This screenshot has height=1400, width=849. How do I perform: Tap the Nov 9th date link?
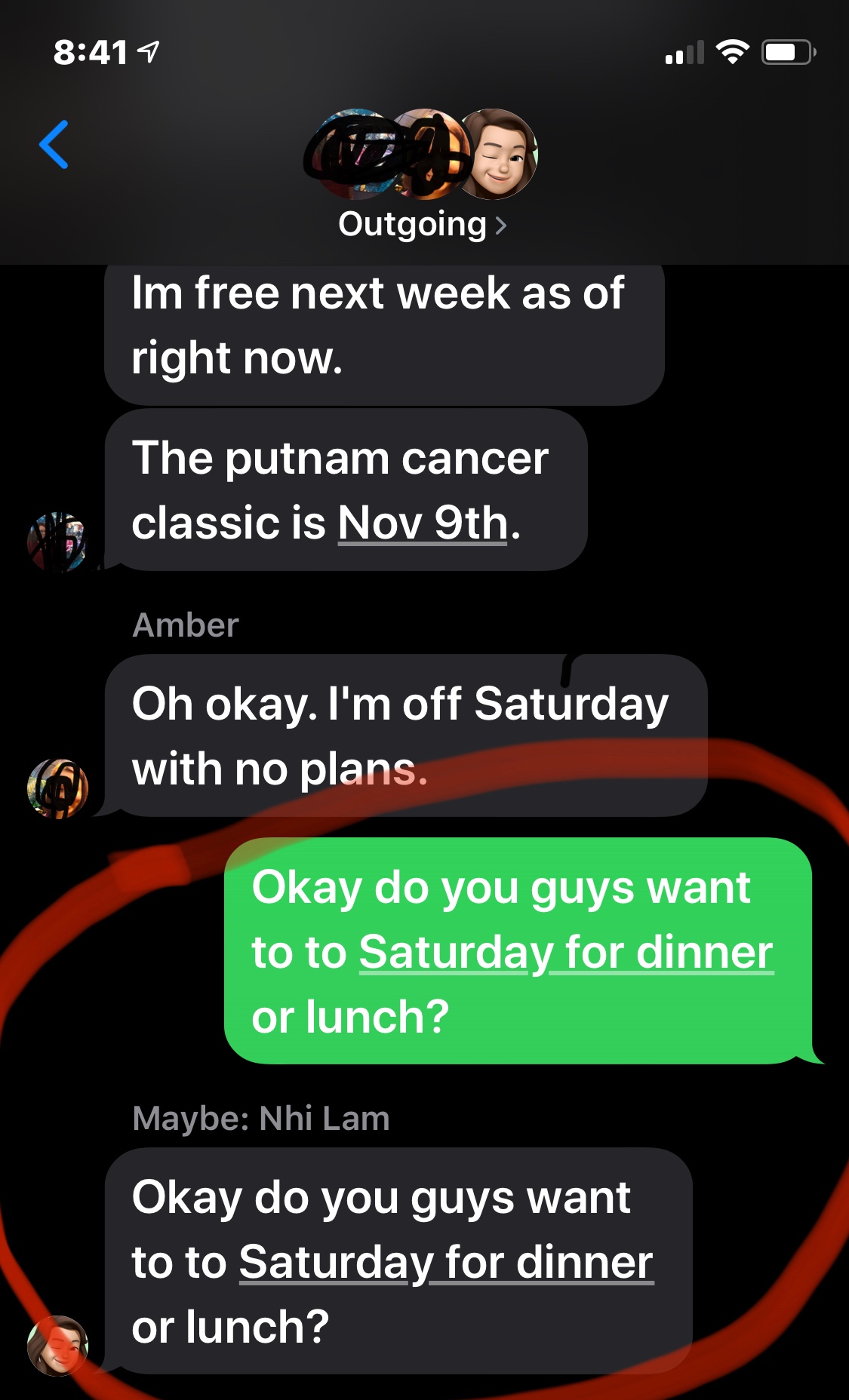(x=423, y=523)
